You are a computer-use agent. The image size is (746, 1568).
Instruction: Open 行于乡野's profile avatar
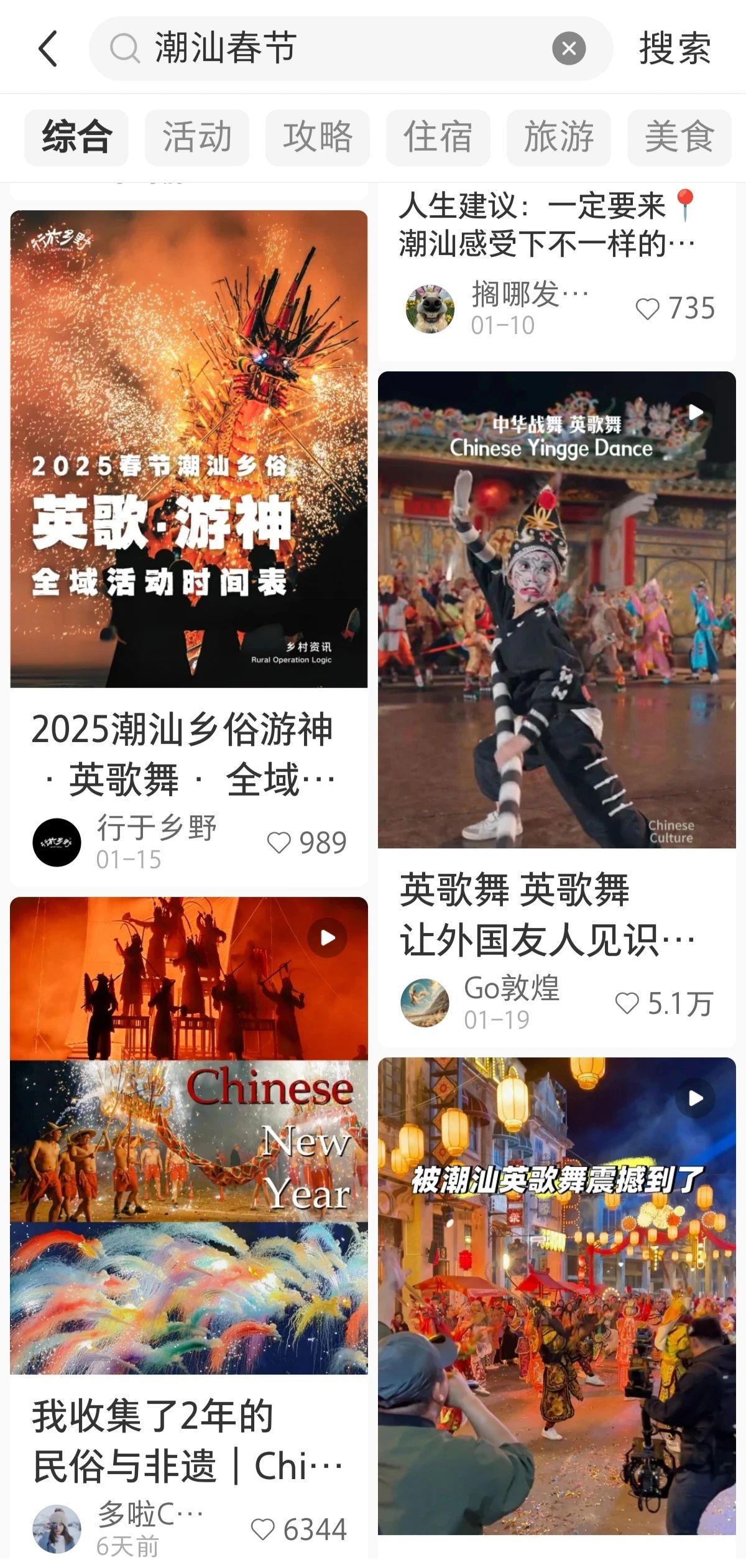click(x=57, y=843)
